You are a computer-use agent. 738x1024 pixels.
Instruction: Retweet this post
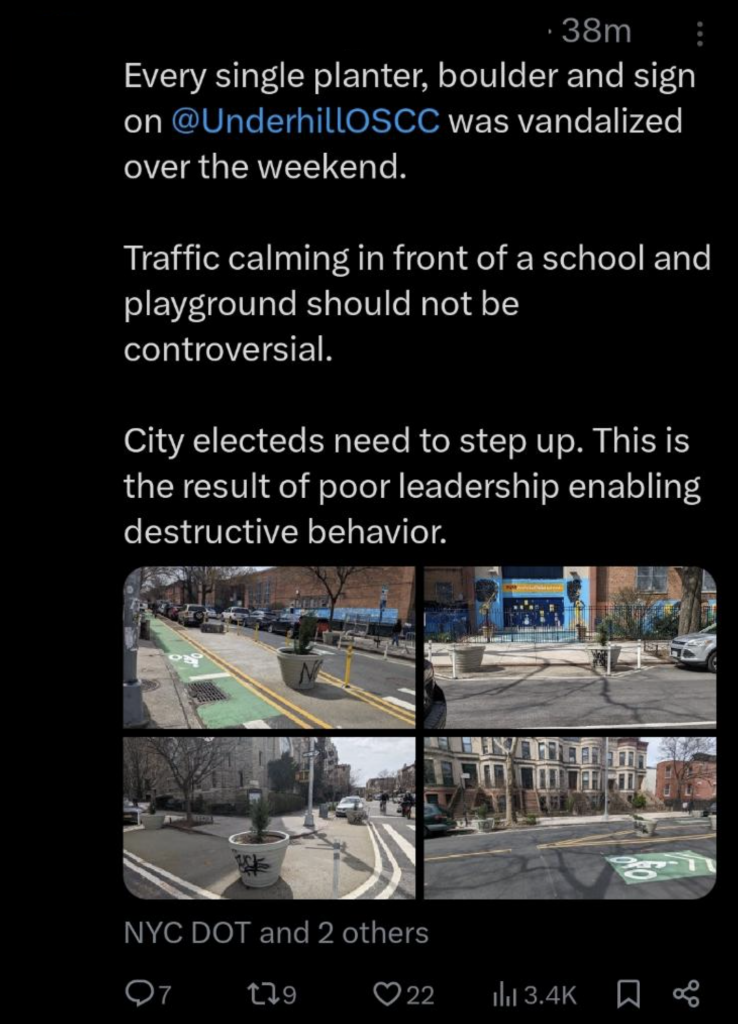click(x=270, y=994)
